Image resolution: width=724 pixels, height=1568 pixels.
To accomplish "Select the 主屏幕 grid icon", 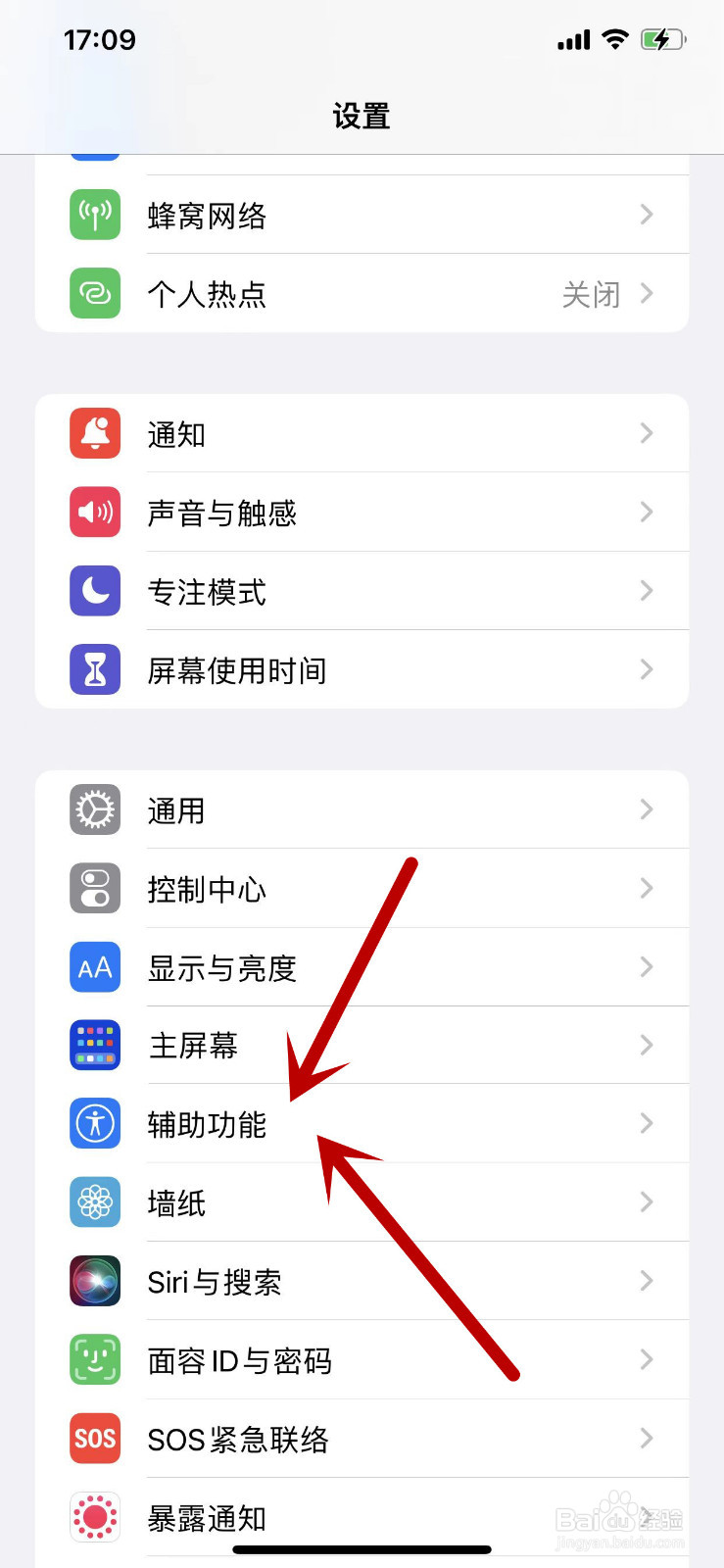I will (94, 1045).
